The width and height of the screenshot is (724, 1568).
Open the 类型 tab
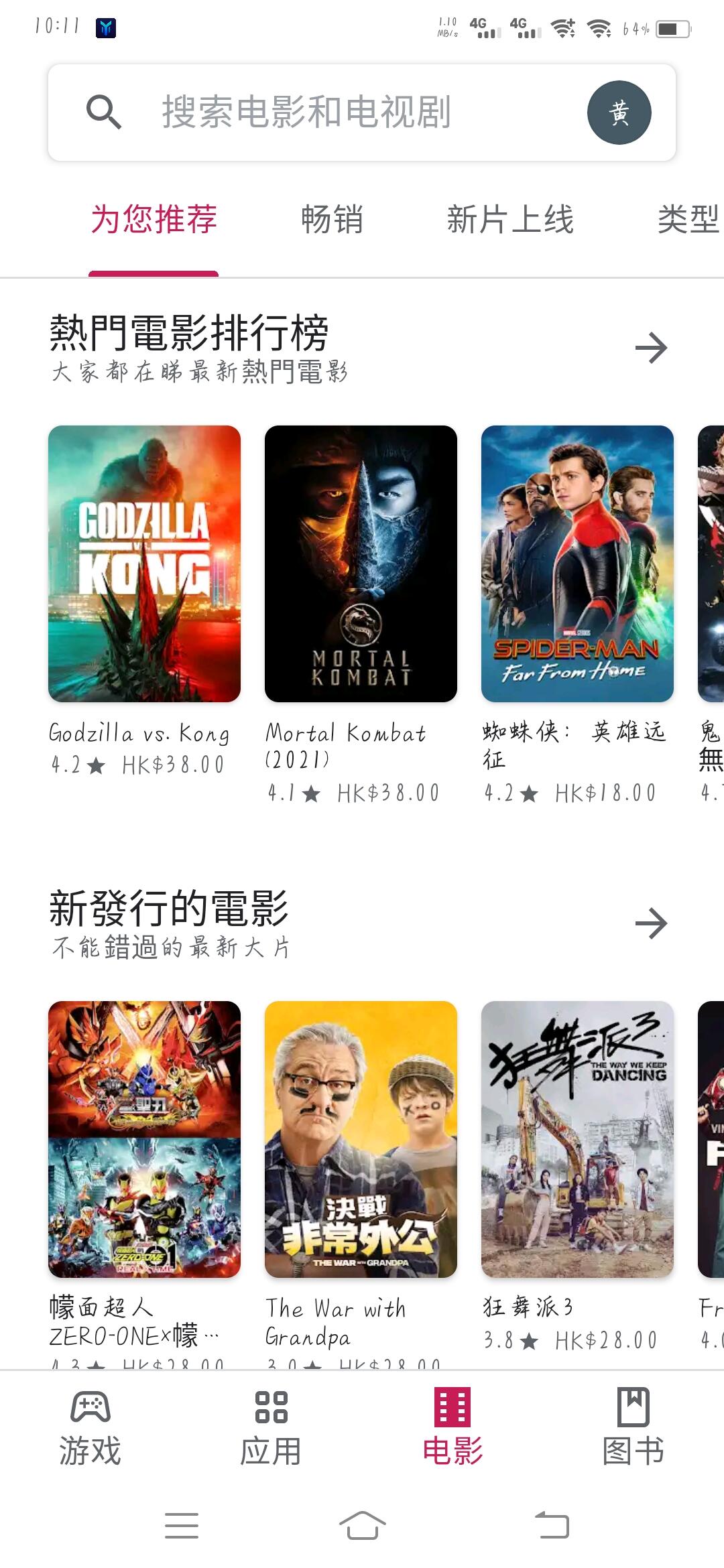point(688,220)
